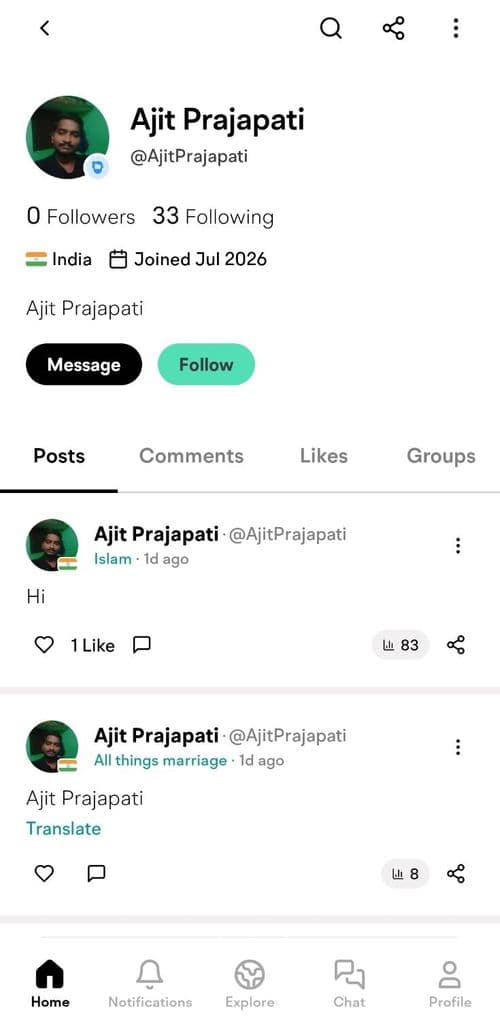Like the All things marriage post
This screenshot has height=1020, width=500.
click(44, 873)
